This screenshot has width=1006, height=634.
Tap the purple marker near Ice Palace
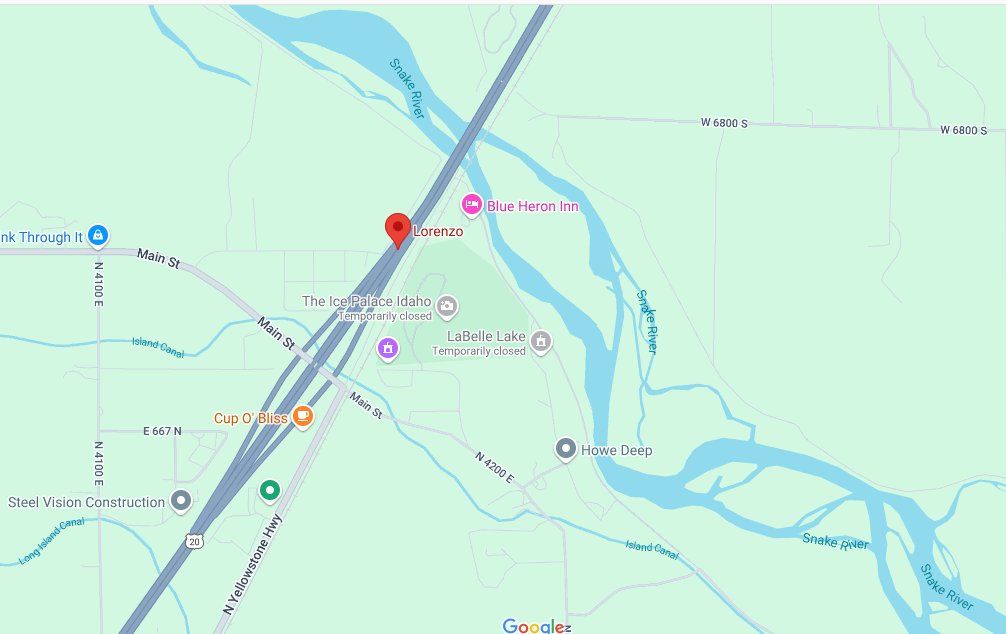pos(388,348)
